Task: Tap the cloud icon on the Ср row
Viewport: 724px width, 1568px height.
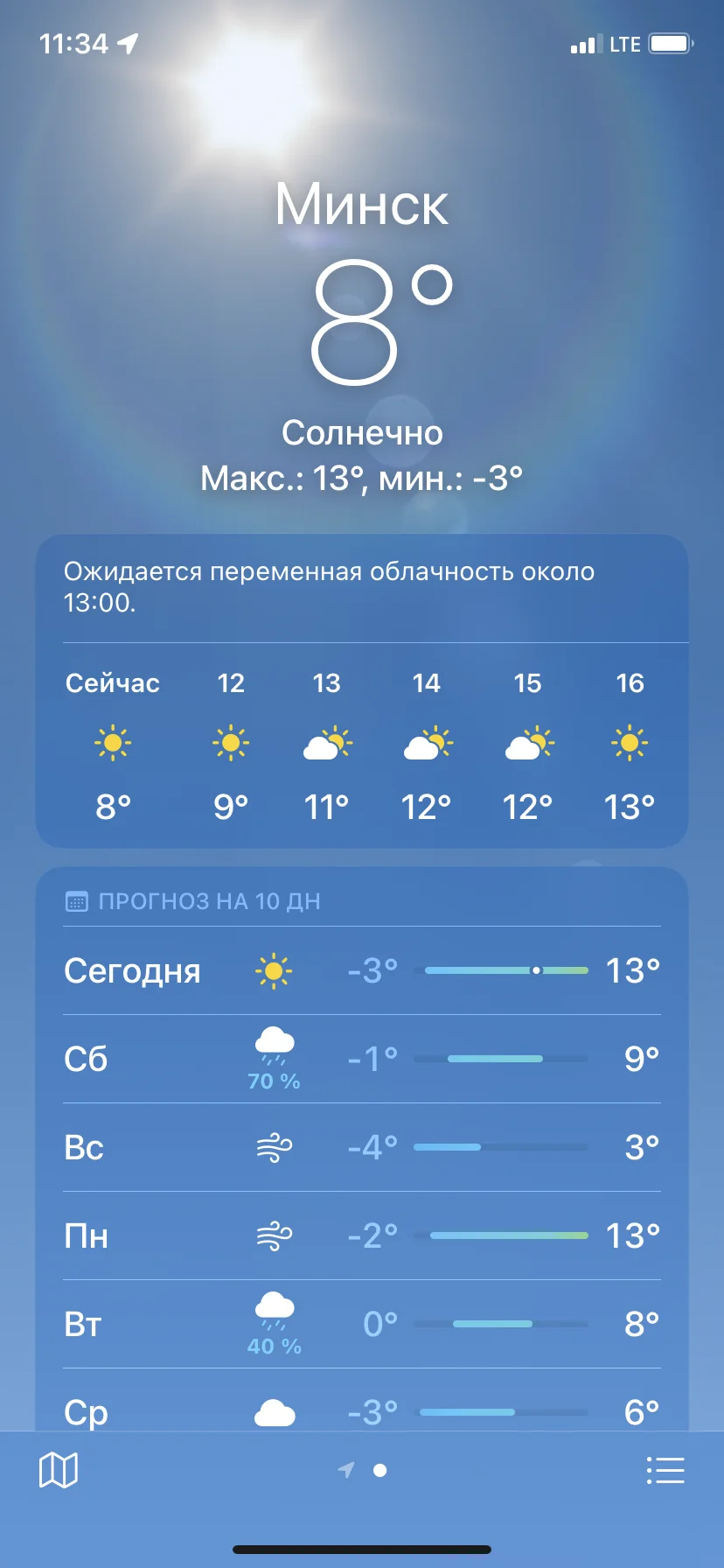Action: 272,1409
